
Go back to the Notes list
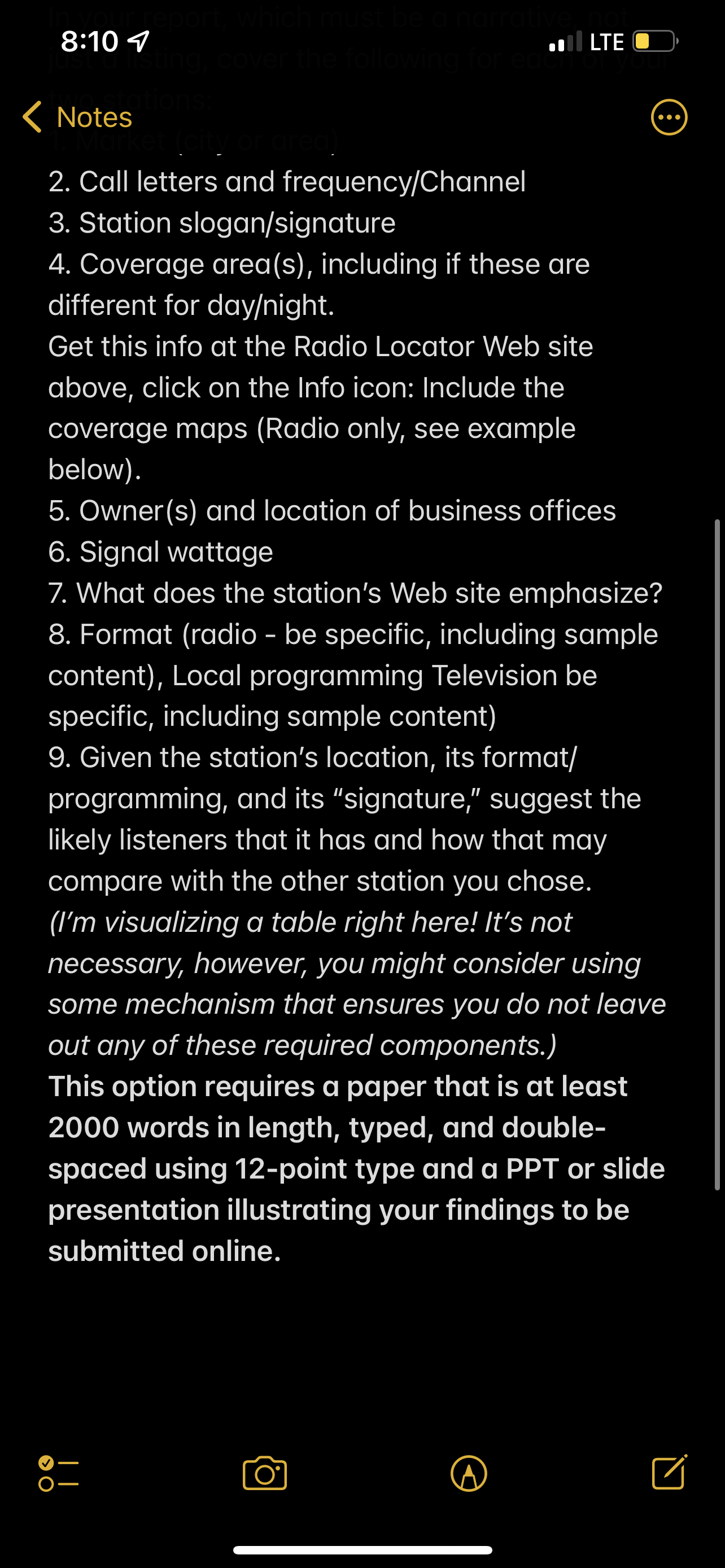(77, 117)
